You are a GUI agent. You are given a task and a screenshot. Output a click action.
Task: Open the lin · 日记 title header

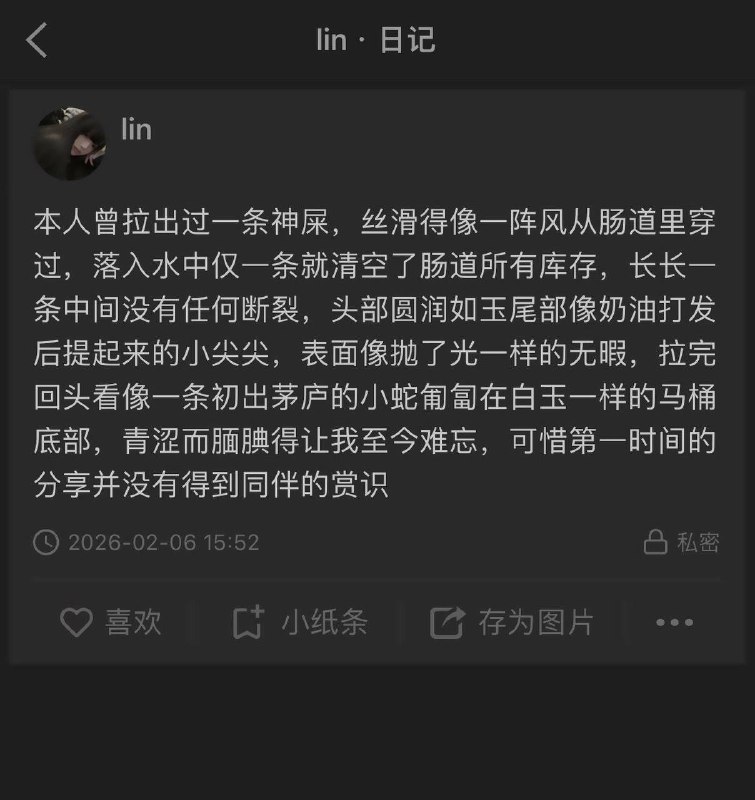(x=377, y=40)
